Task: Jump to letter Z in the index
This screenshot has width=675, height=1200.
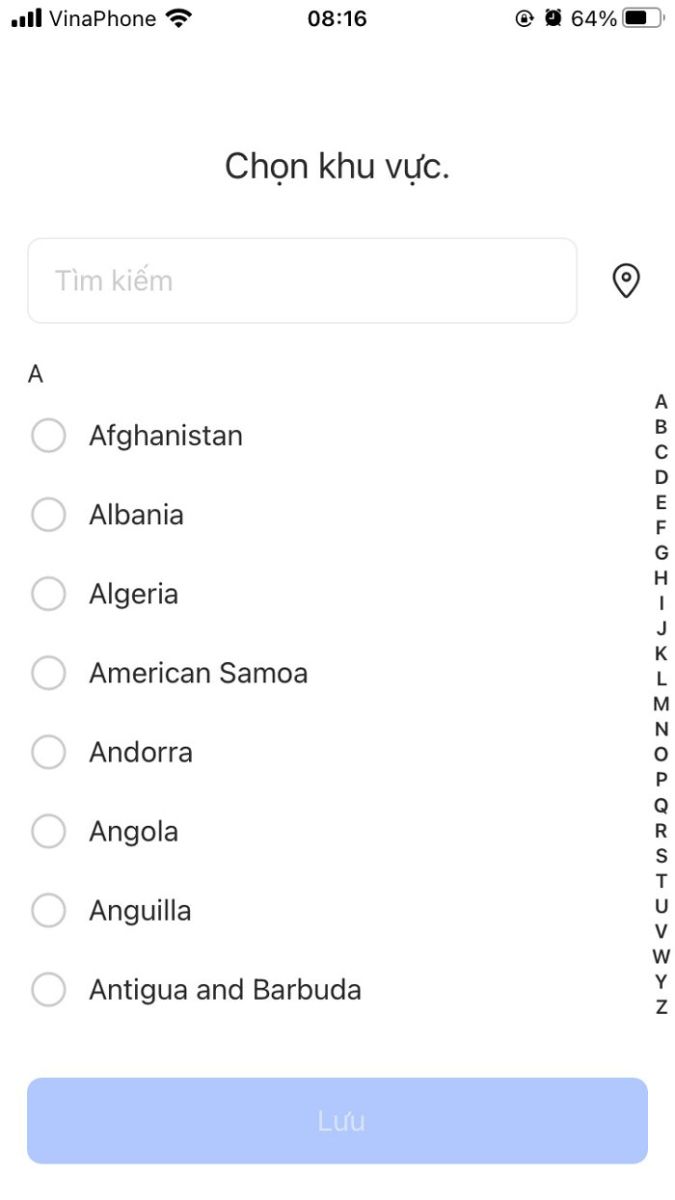Action: (661, 1007)
